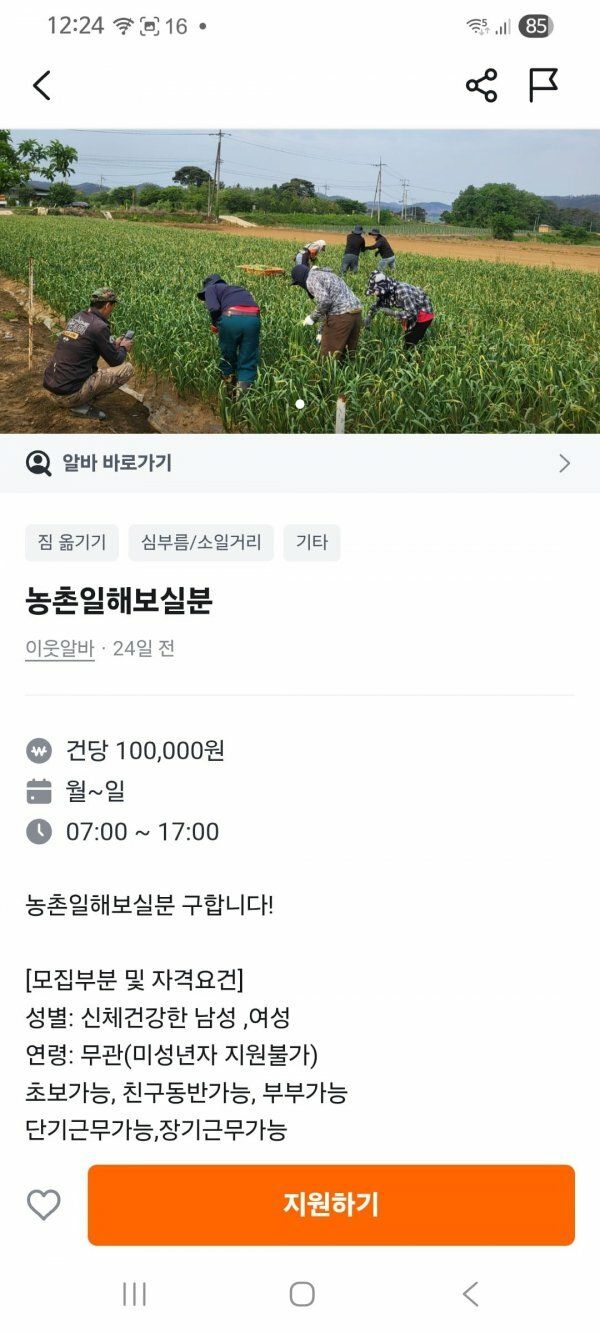Select the 심부름/소일거리 chip
The width and height of the screenshot is (600, 1333).
[x=201, y=543]
